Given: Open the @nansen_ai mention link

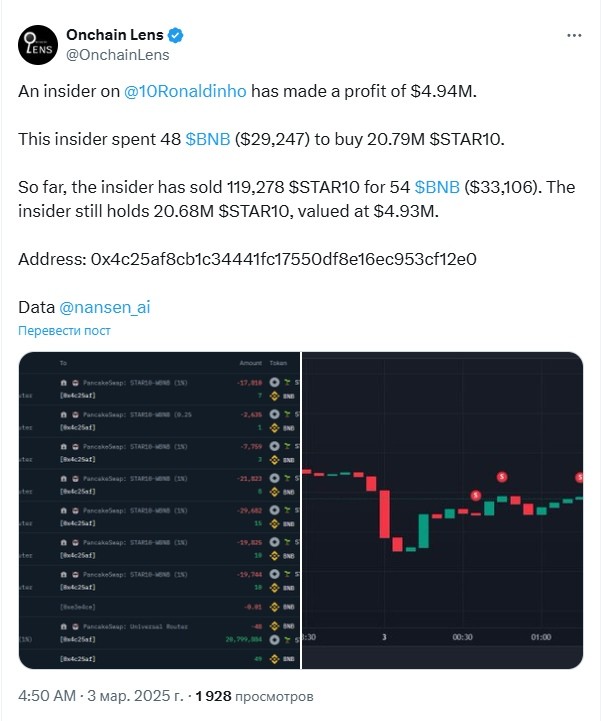Looking at the screenshot, I should 104,308.
